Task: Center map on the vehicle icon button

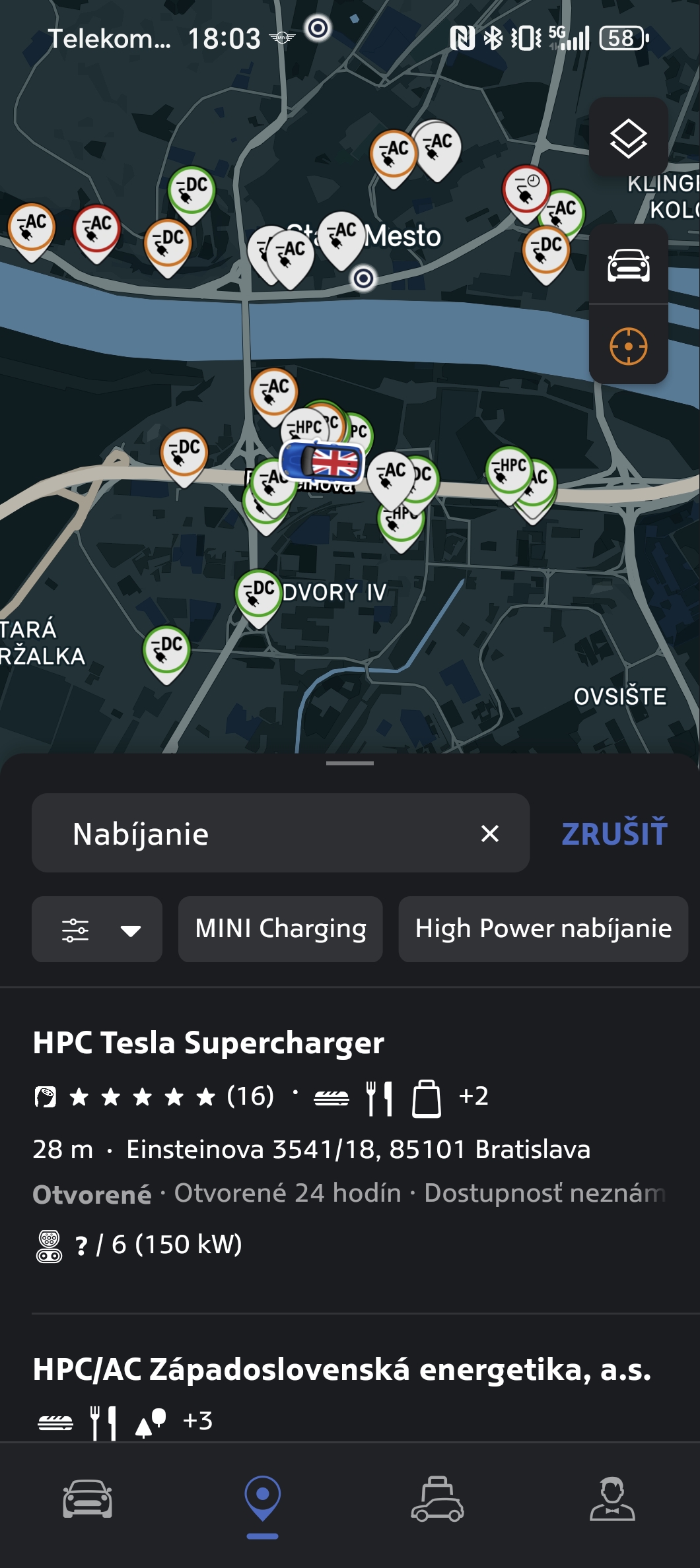Action: [x=628, y=265]
